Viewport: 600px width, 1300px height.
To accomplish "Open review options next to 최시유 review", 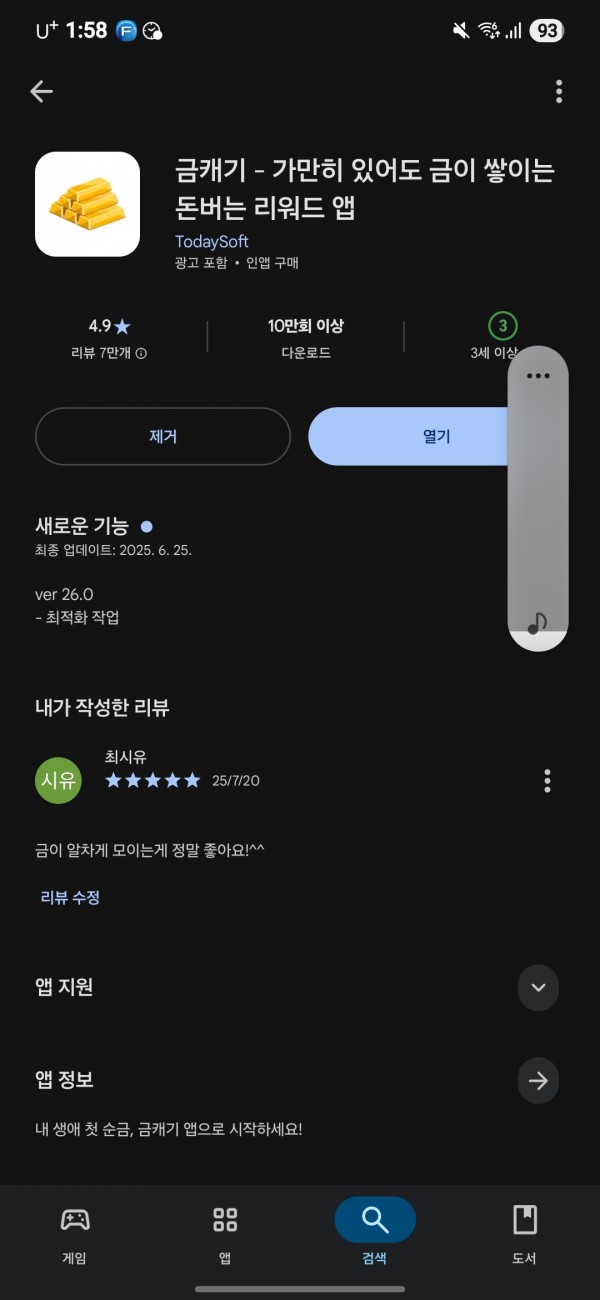I will (x=547, y=780).
